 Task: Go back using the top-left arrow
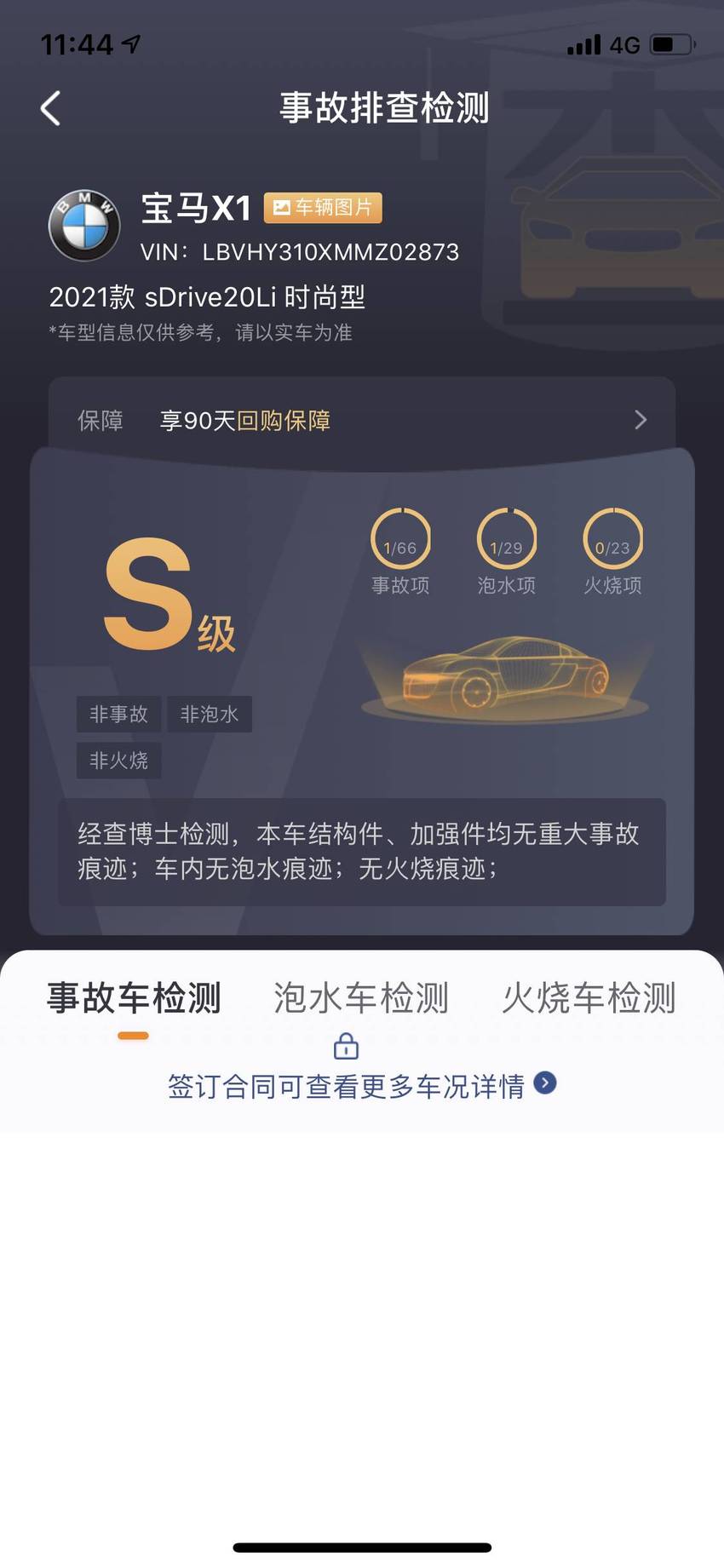50,108
